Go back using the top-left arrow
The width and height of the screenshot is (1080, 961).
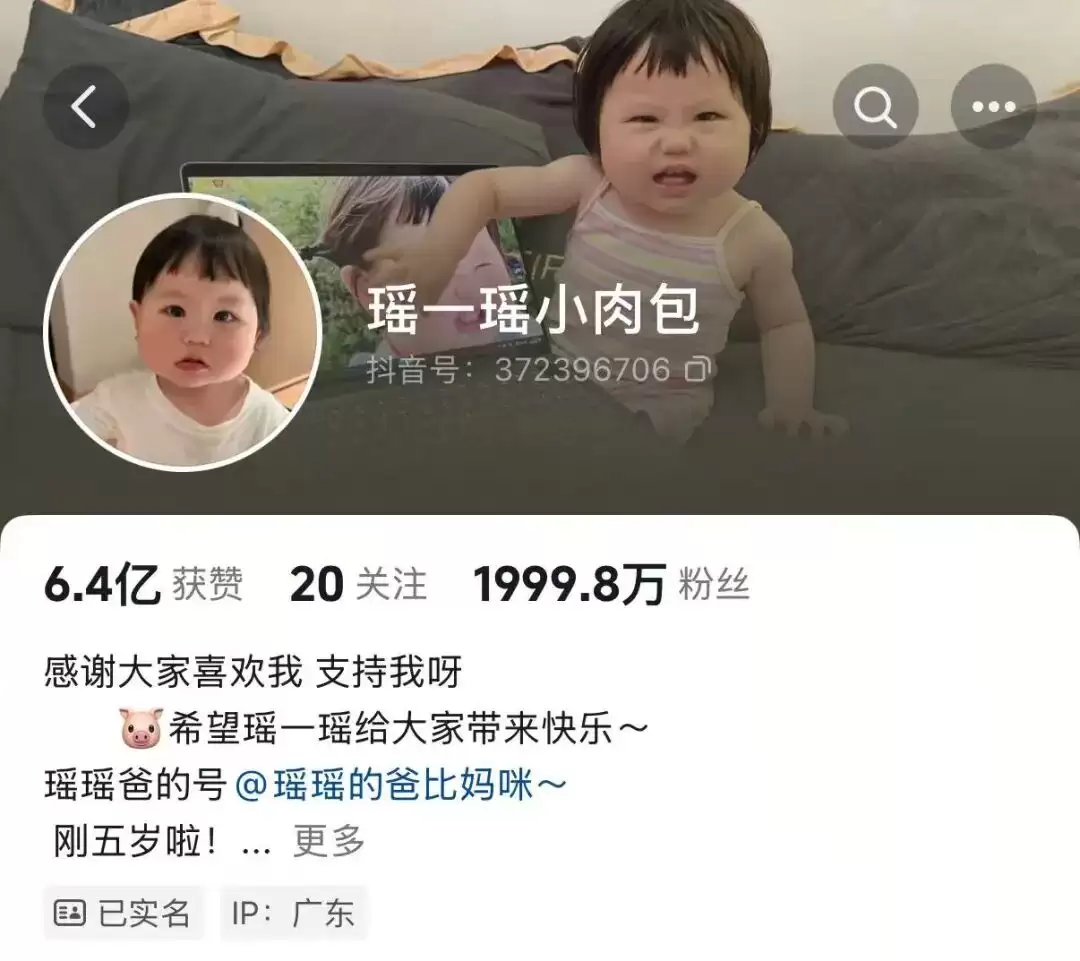tap(85, 107)
